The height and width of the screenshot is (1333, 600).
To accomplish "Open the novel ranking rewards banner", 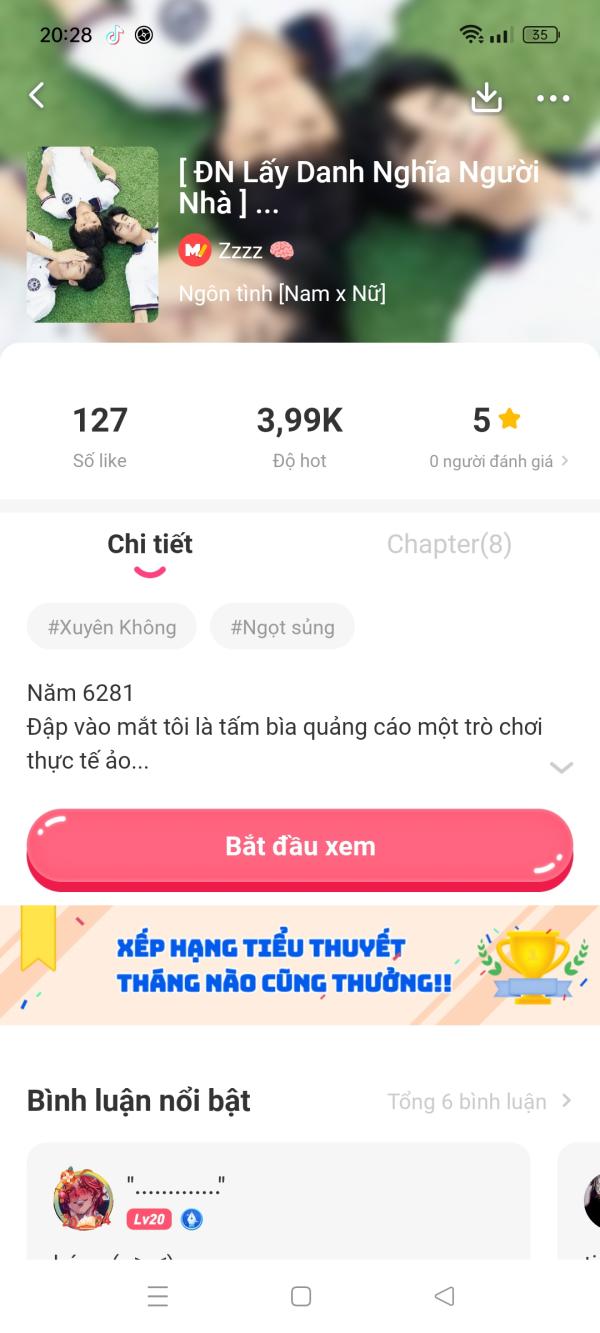I will pos(300,965).
